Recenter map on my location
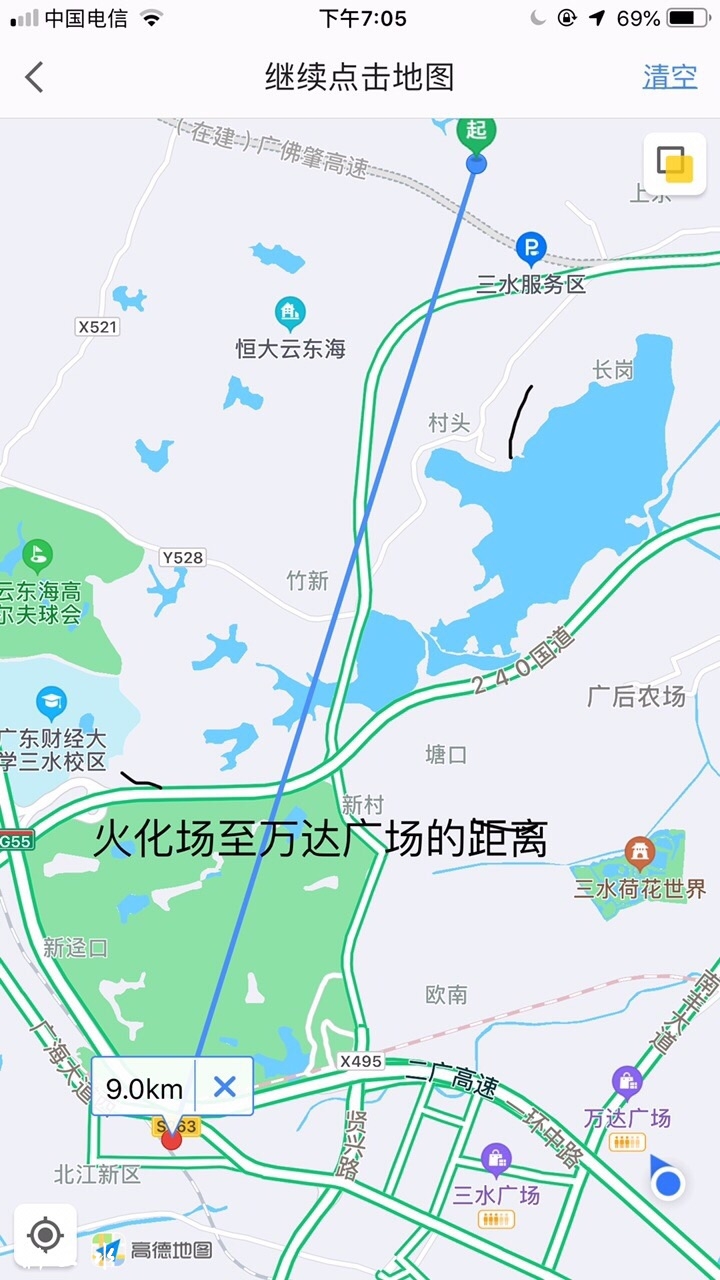The width and height of the screenshot is (720, 1280). (x=45, y=1235)
